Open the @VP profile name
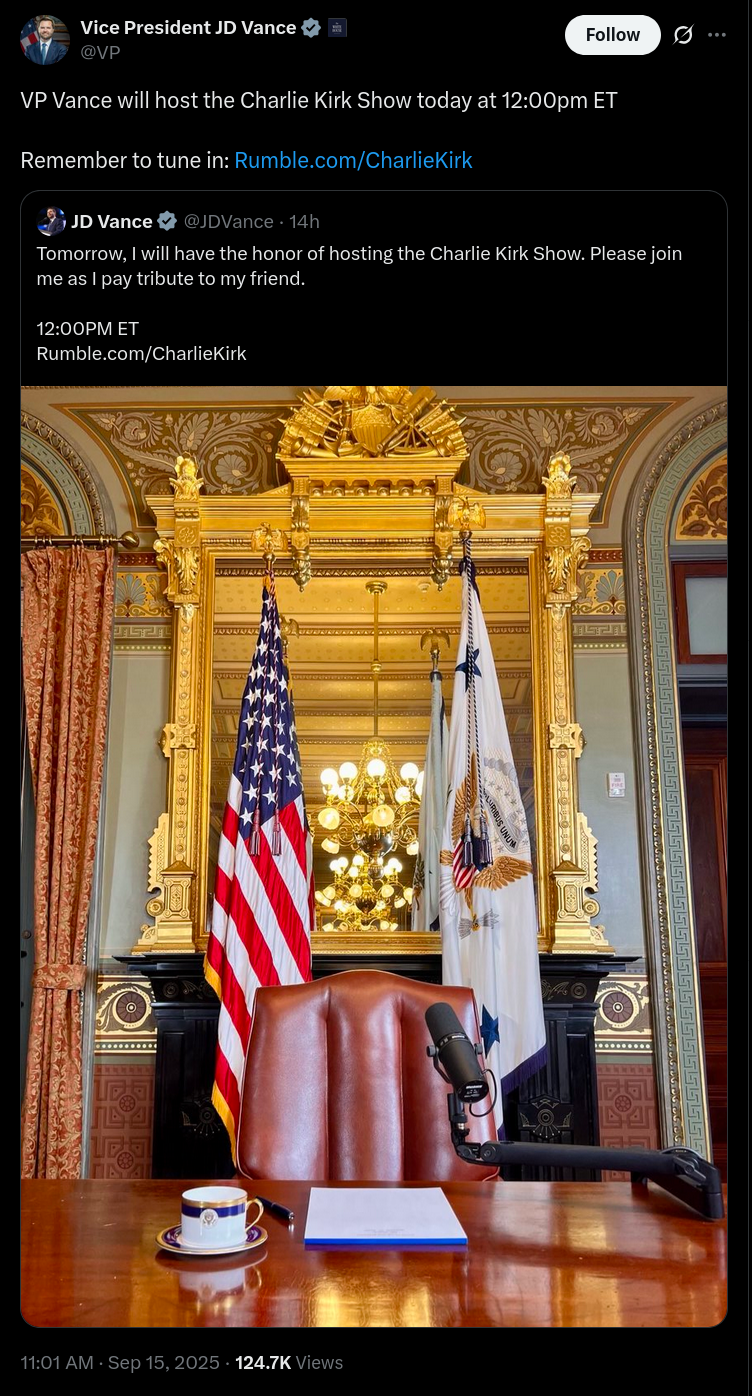This screenshot has height=1396, width=752. [x=188, y=28]
